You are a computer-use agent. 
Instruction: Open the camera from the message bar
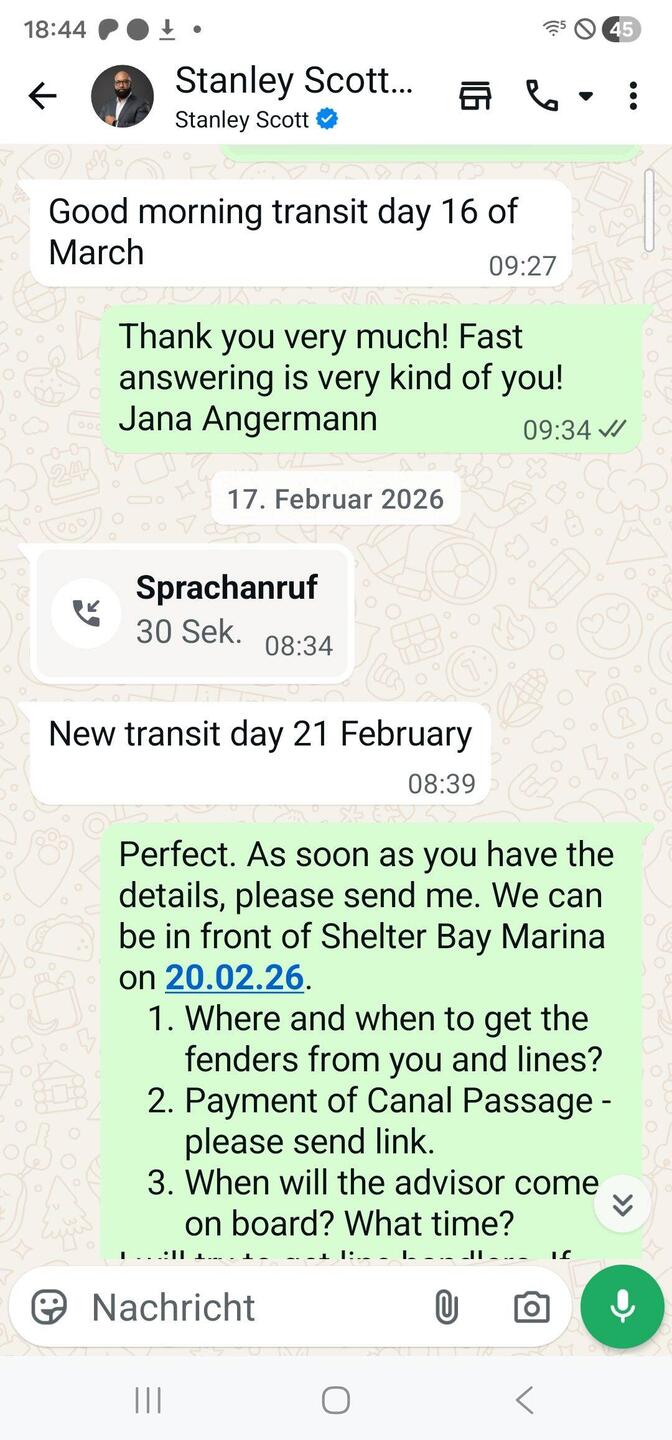pyautogui.click(x=531, y=1307)
